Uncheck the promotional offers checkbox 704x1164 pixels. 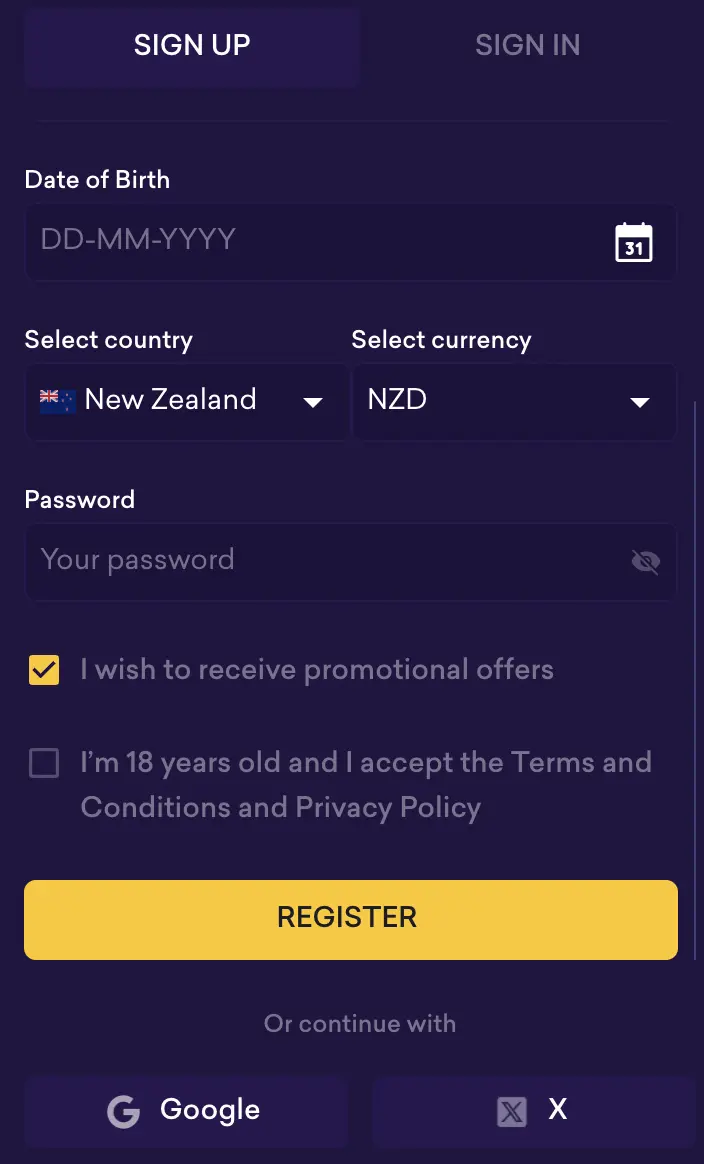44,670
